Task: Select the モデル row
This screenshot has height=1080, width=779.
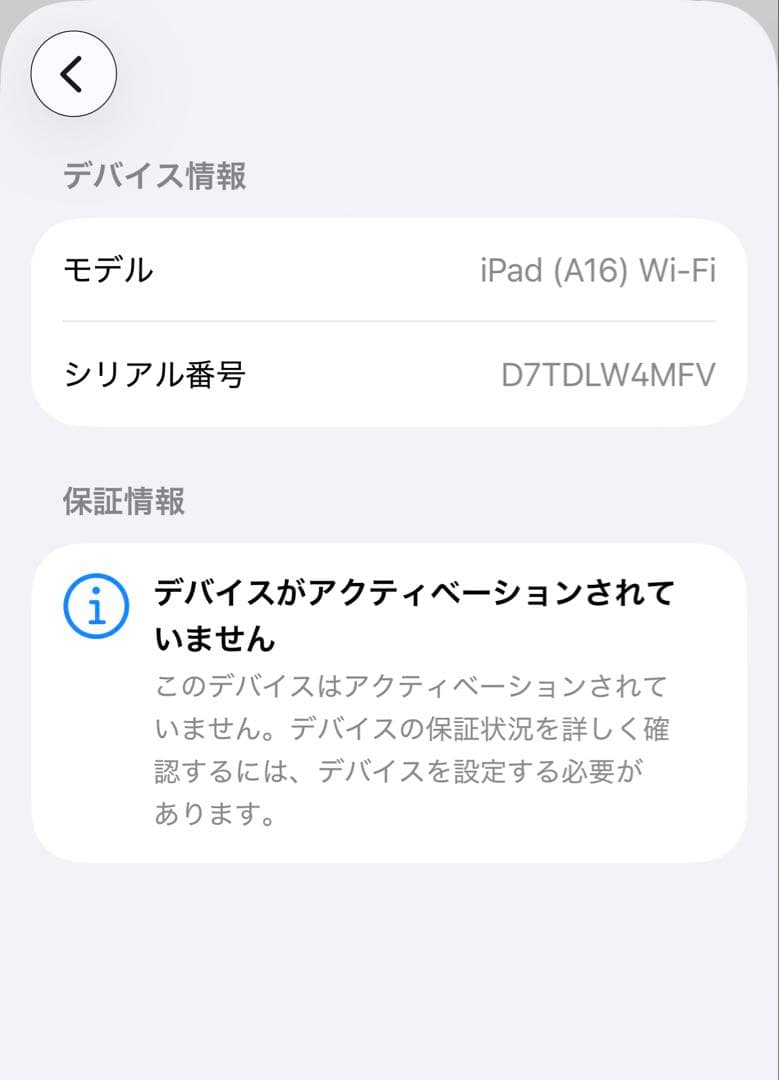Action: (390, 270)
